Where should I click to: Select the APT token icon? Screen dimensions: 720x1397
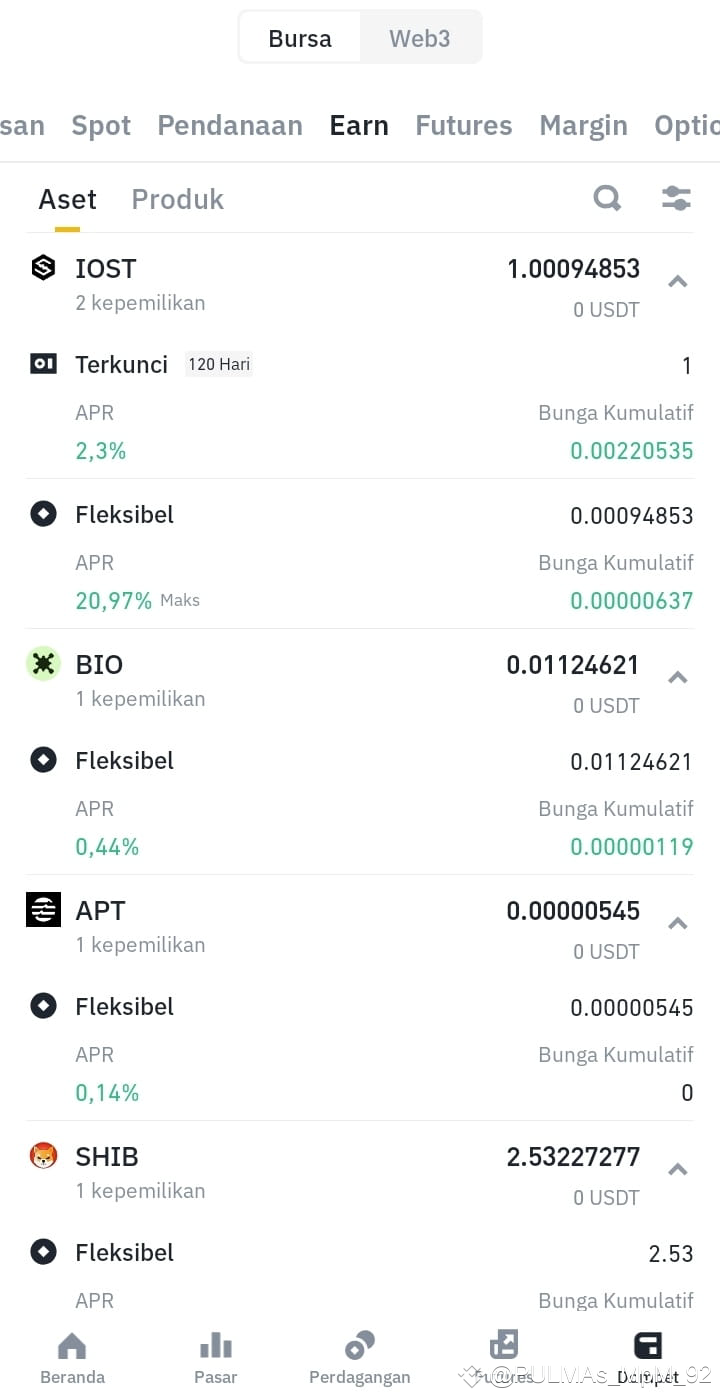[43, 910]
